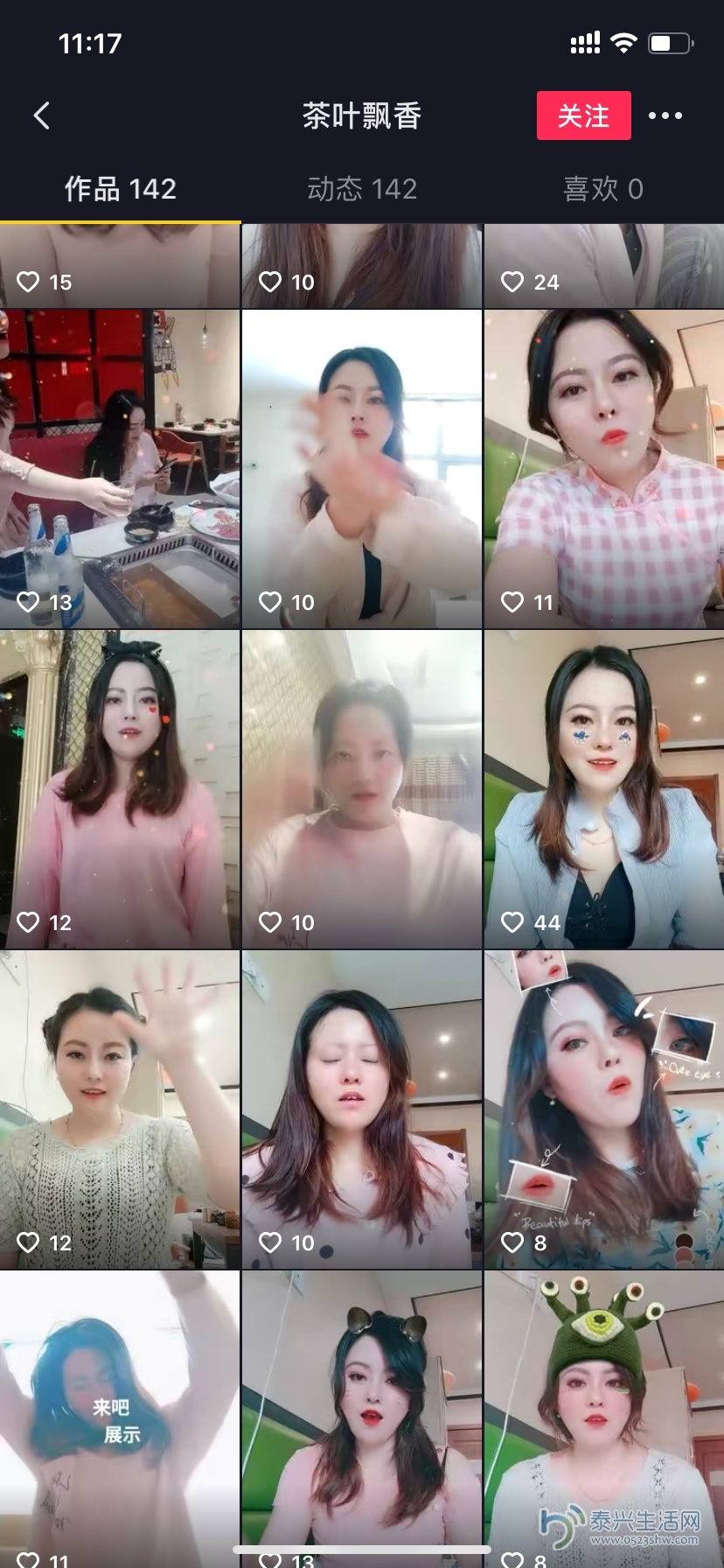Switch to the 动态 142 tab
This screenshot has height=1568, width=724.
tap(362, 189)
